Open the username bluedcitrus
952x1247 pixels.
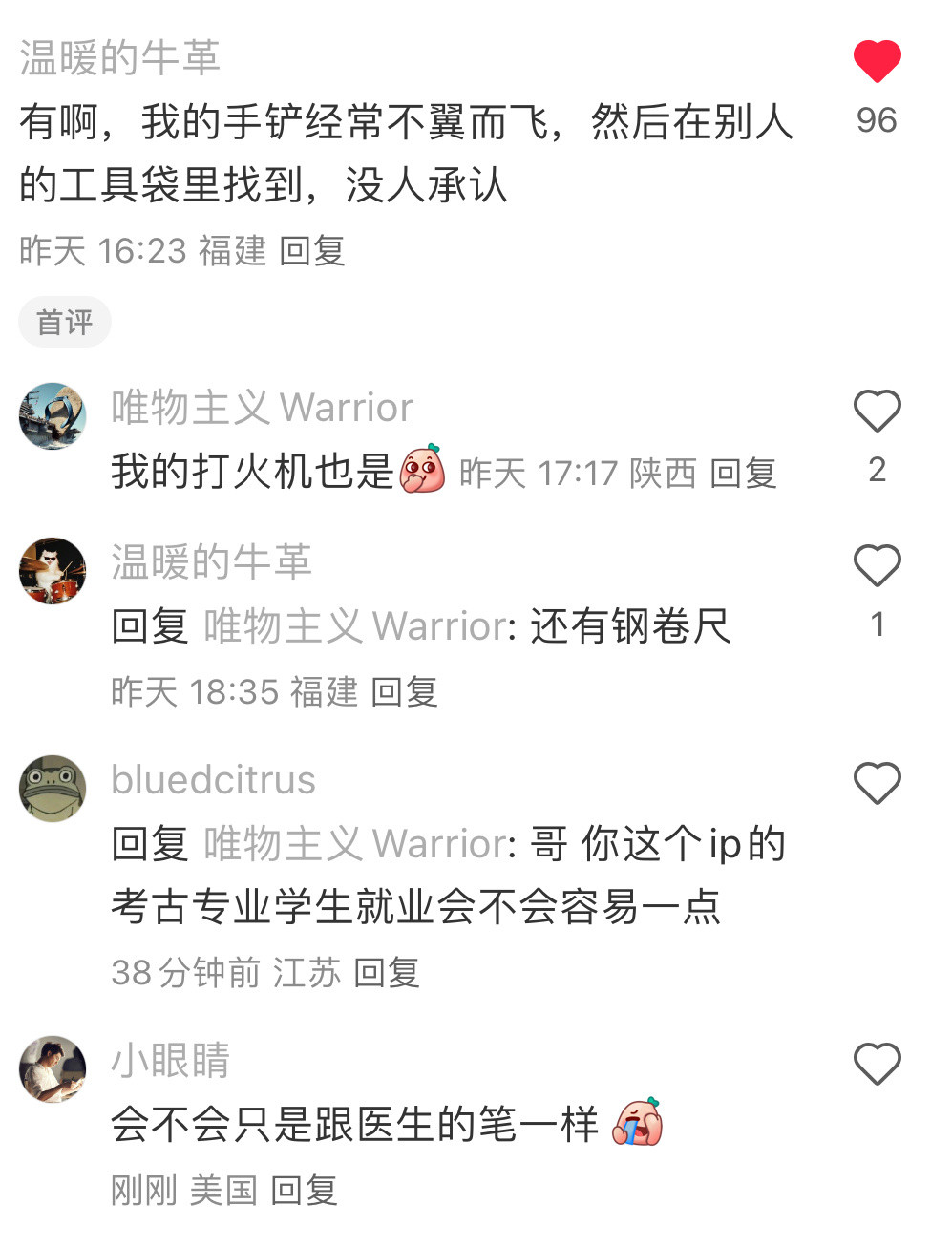click(213, 780)
